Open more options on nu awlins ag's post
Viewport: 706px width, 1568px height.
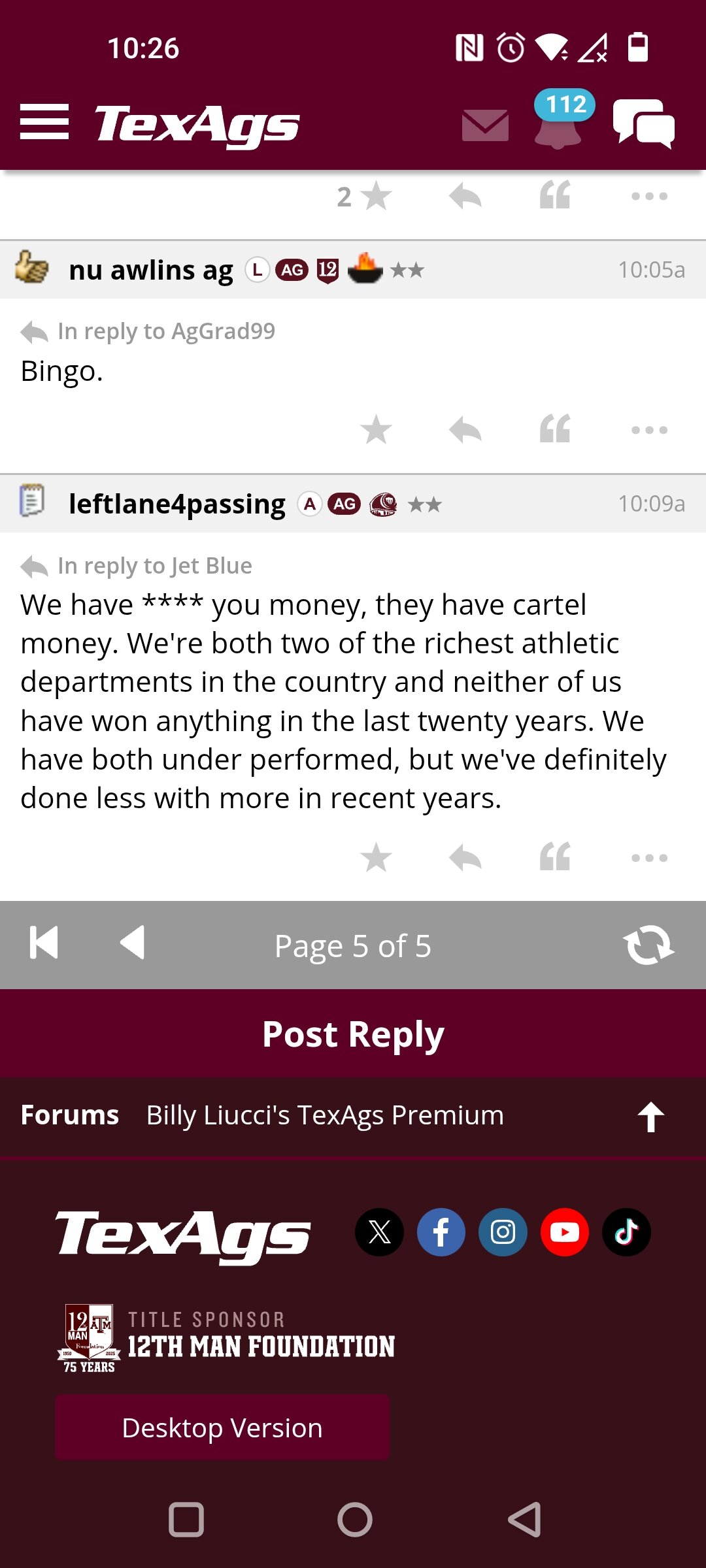coord(649,430)
